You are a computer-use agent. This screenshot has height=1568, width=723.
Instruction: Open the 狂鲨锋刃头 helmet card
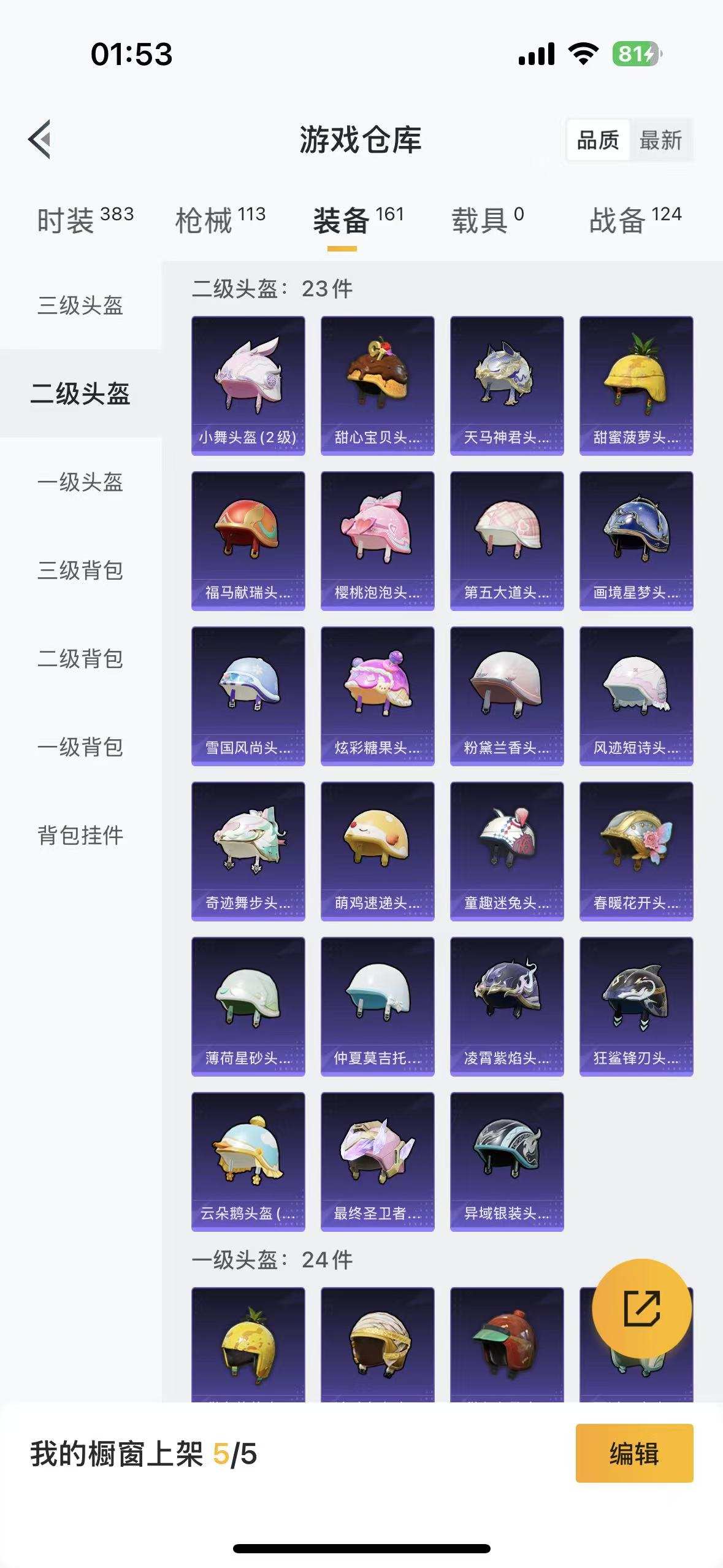pos(636,1006)
